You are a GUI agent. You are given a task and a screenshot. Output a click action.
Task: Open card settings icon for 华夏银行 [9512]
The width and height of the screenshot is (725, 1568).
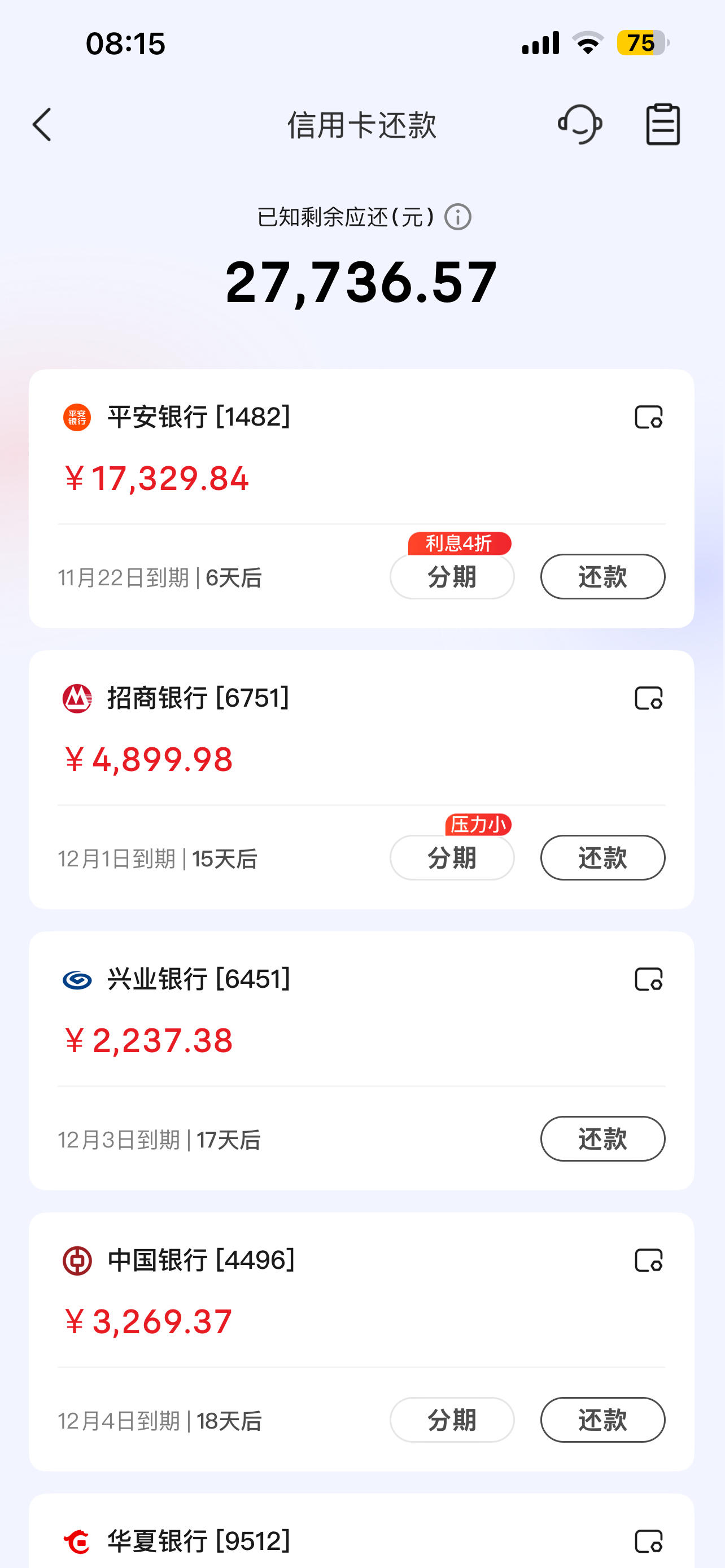point(648,1542)
